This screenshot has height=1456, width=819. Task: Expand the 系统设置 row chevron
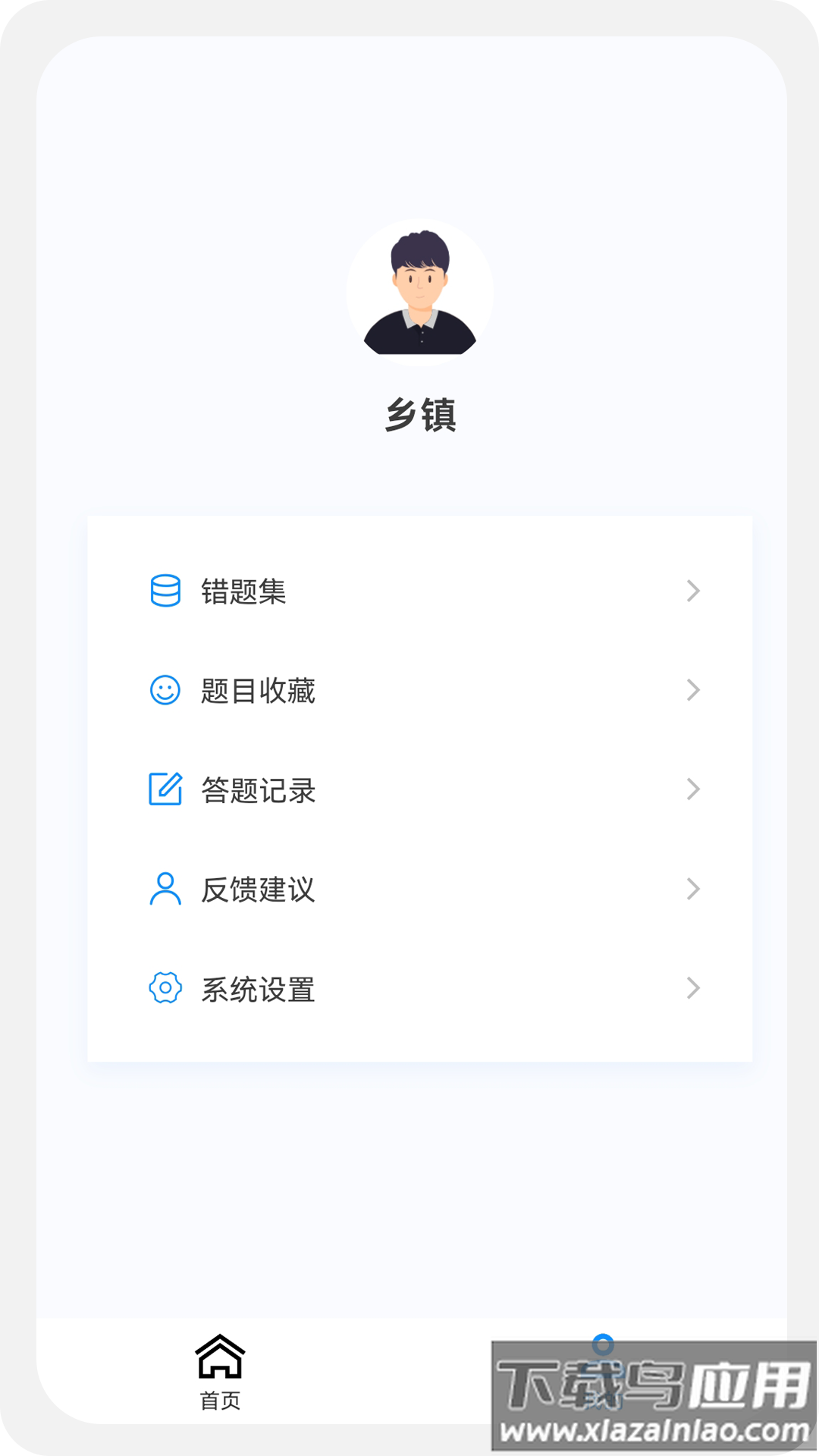point(692,989)
